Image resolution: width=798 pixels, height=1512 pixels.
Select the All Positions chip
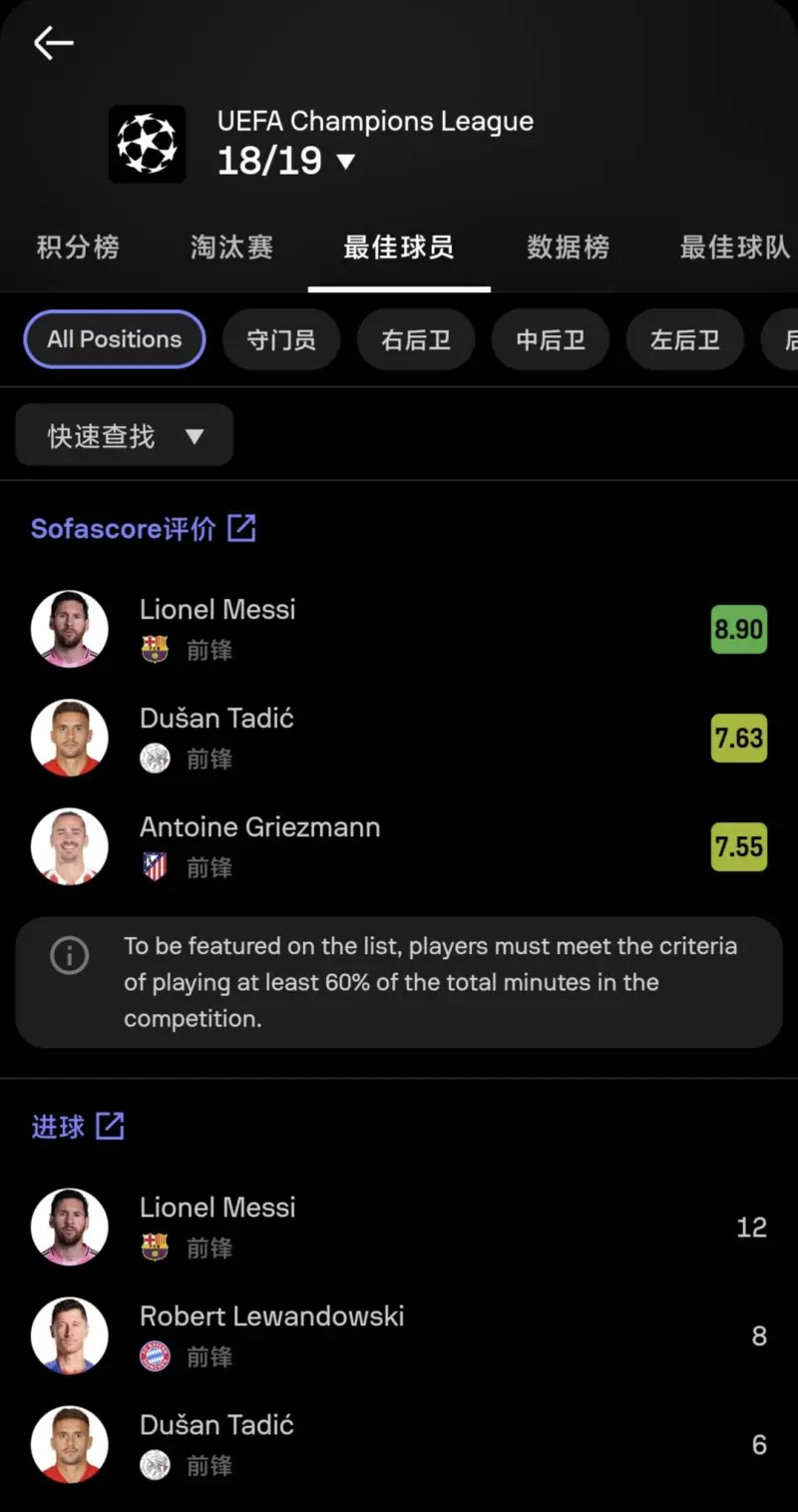tap(115, 339)
